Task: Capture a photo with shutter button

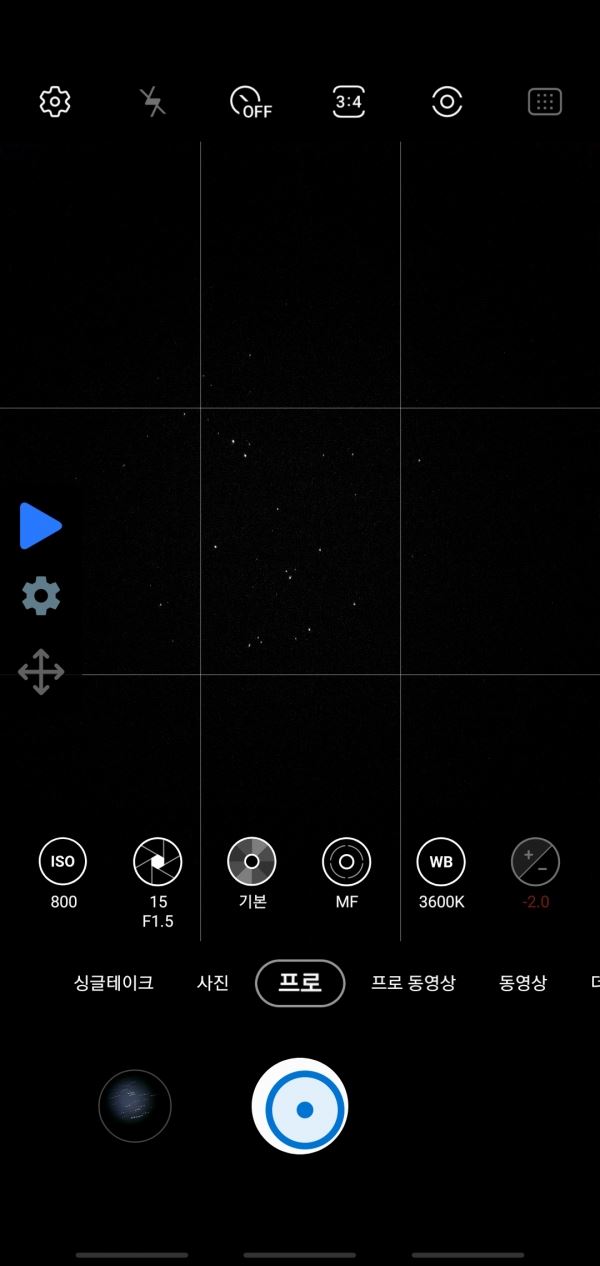Action: [300, 1106]
